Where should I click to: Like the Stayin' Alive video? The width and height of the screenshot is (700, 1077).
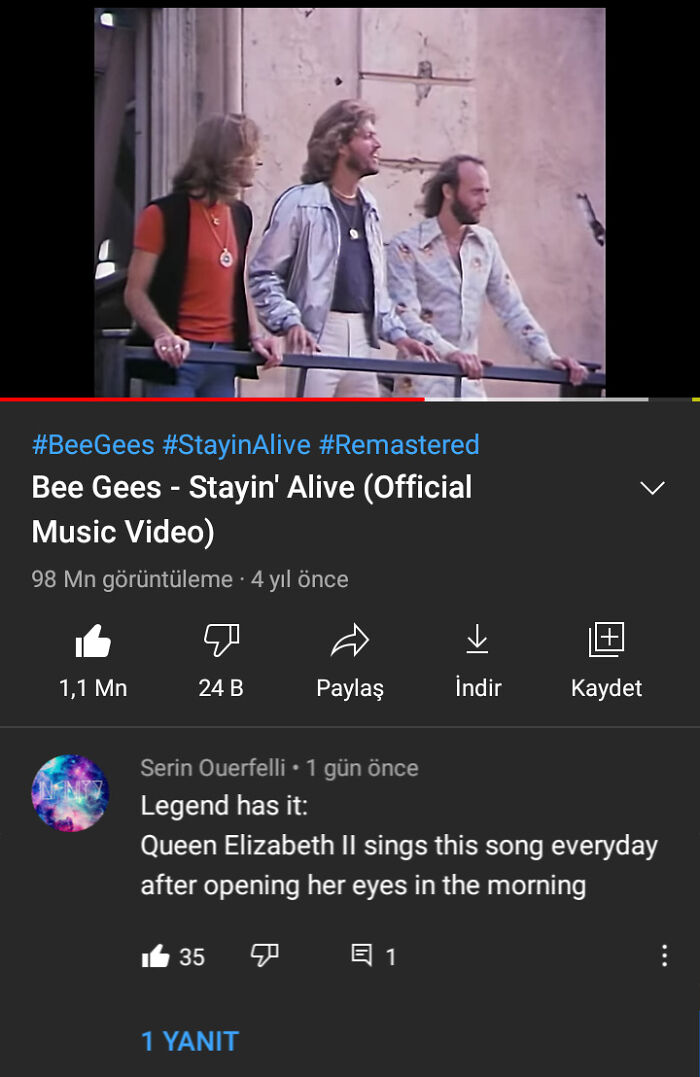pos(93,641)
